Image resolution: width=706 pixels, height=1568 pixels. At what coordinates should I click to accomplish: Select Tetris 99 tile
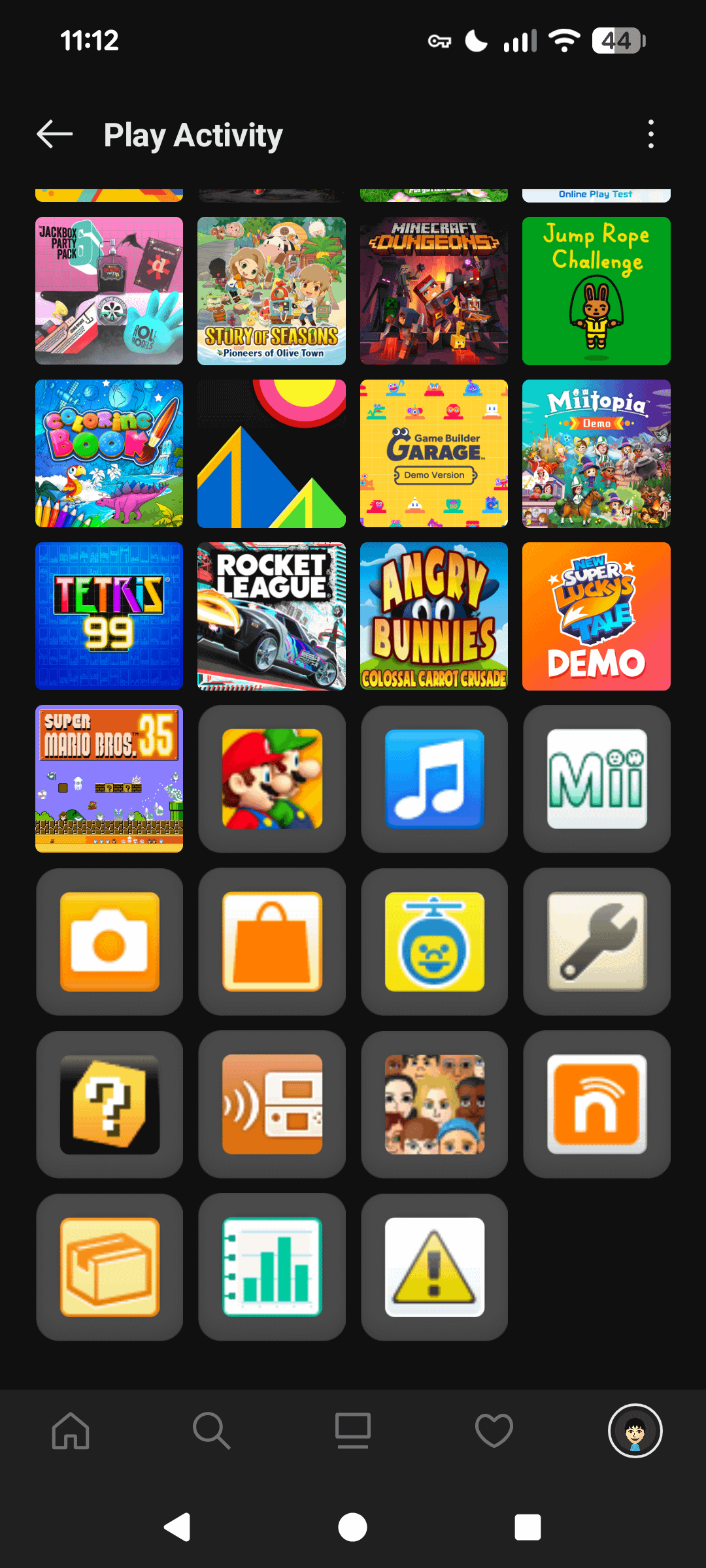(109, 616)
